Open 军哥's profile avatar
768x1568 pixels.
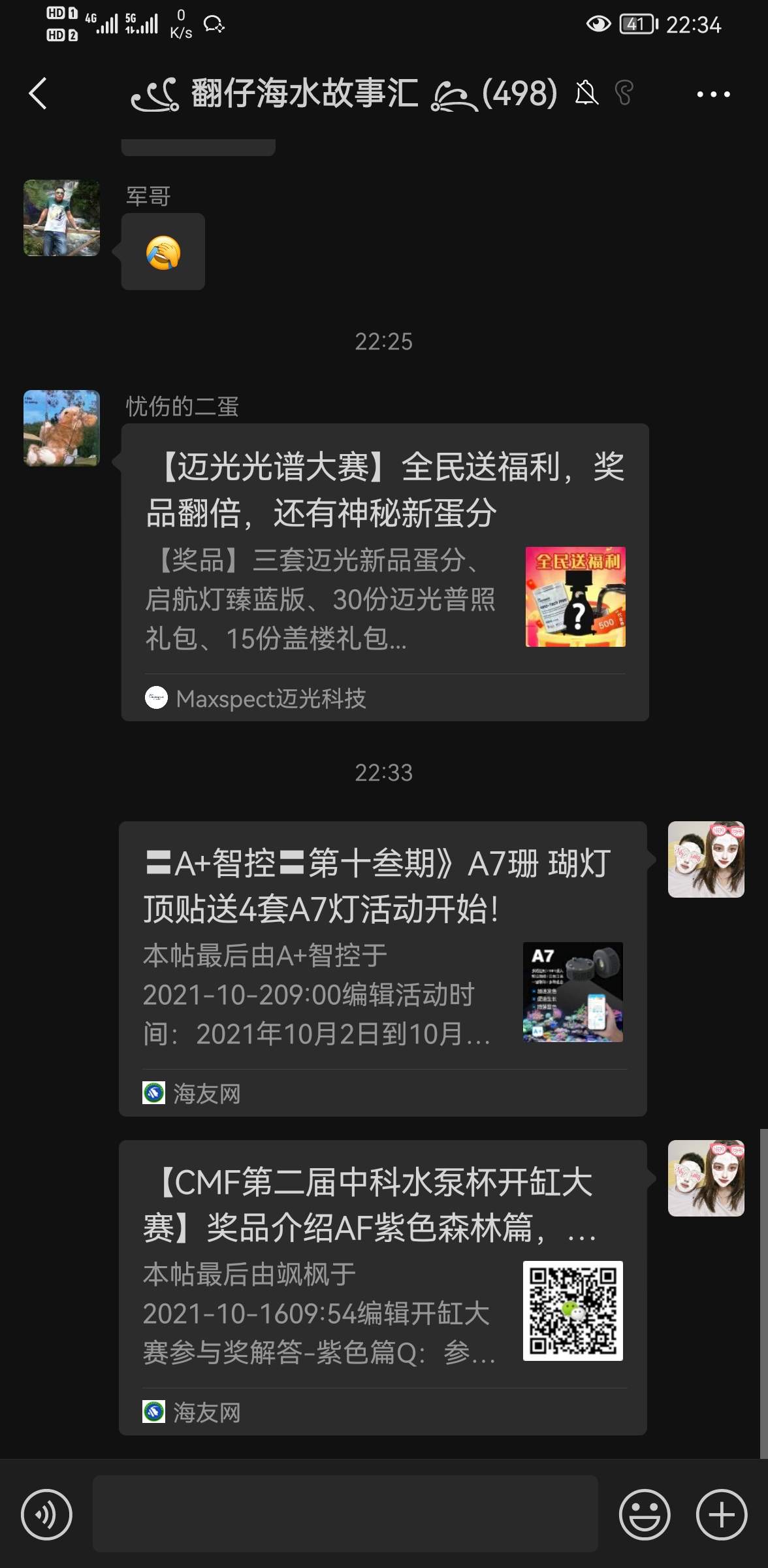[x=61, y=218]
